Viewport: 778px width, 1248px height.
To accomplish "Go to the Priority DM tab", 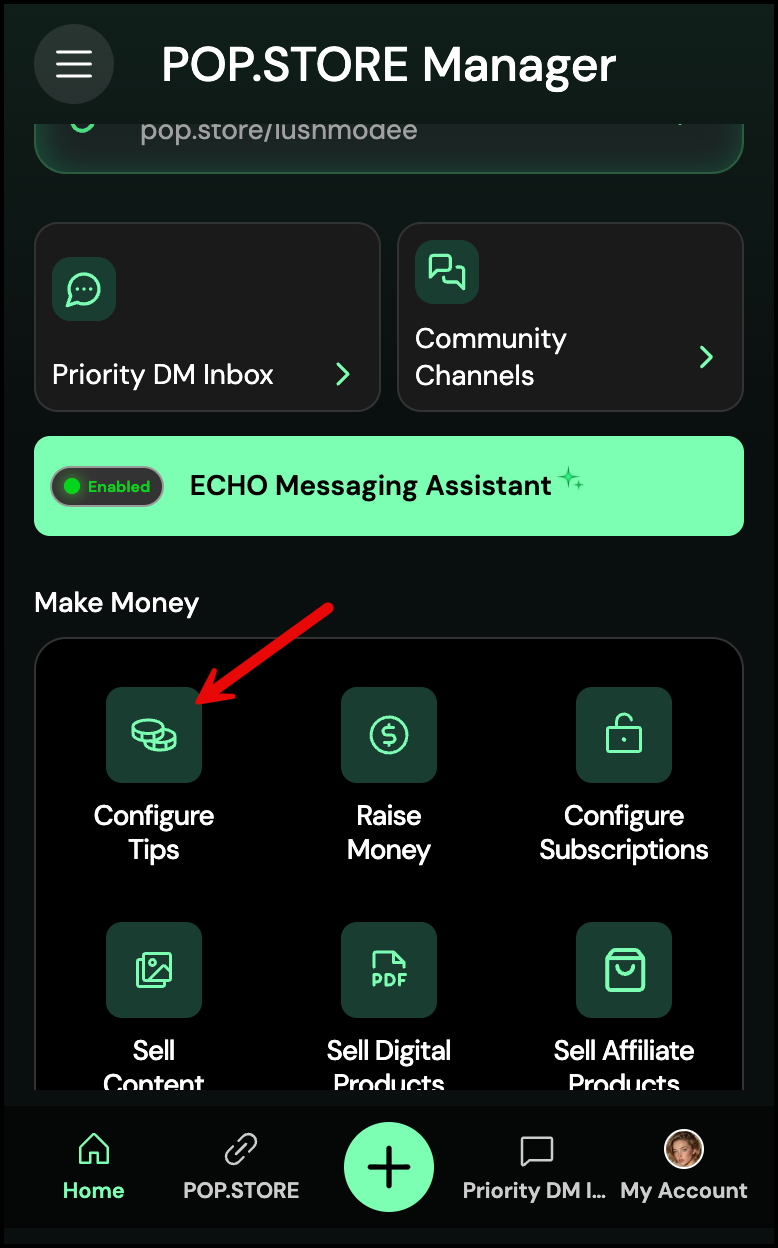I will pyautogui.click(x=536, y=1167).
